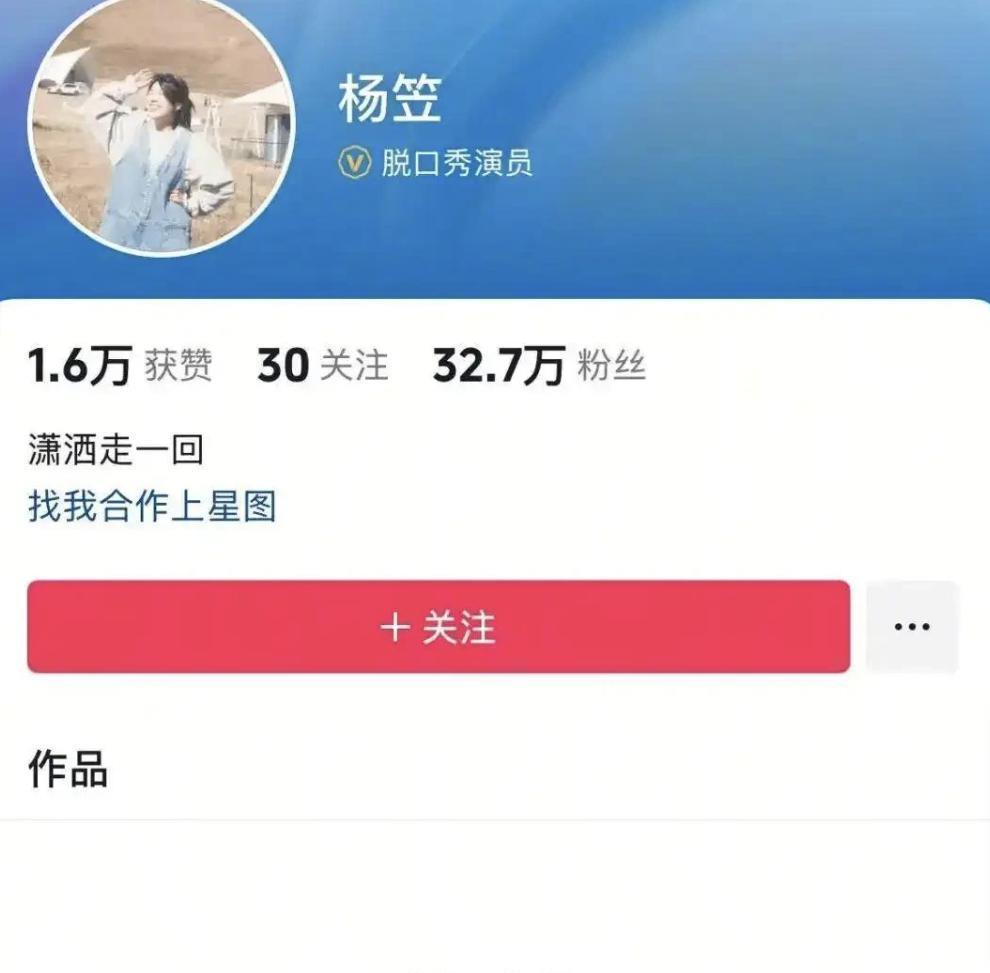View the 32.7万 粉丝 followers list
The height and width of the screenshot is (973, 990).
click(x=539, y=366)
